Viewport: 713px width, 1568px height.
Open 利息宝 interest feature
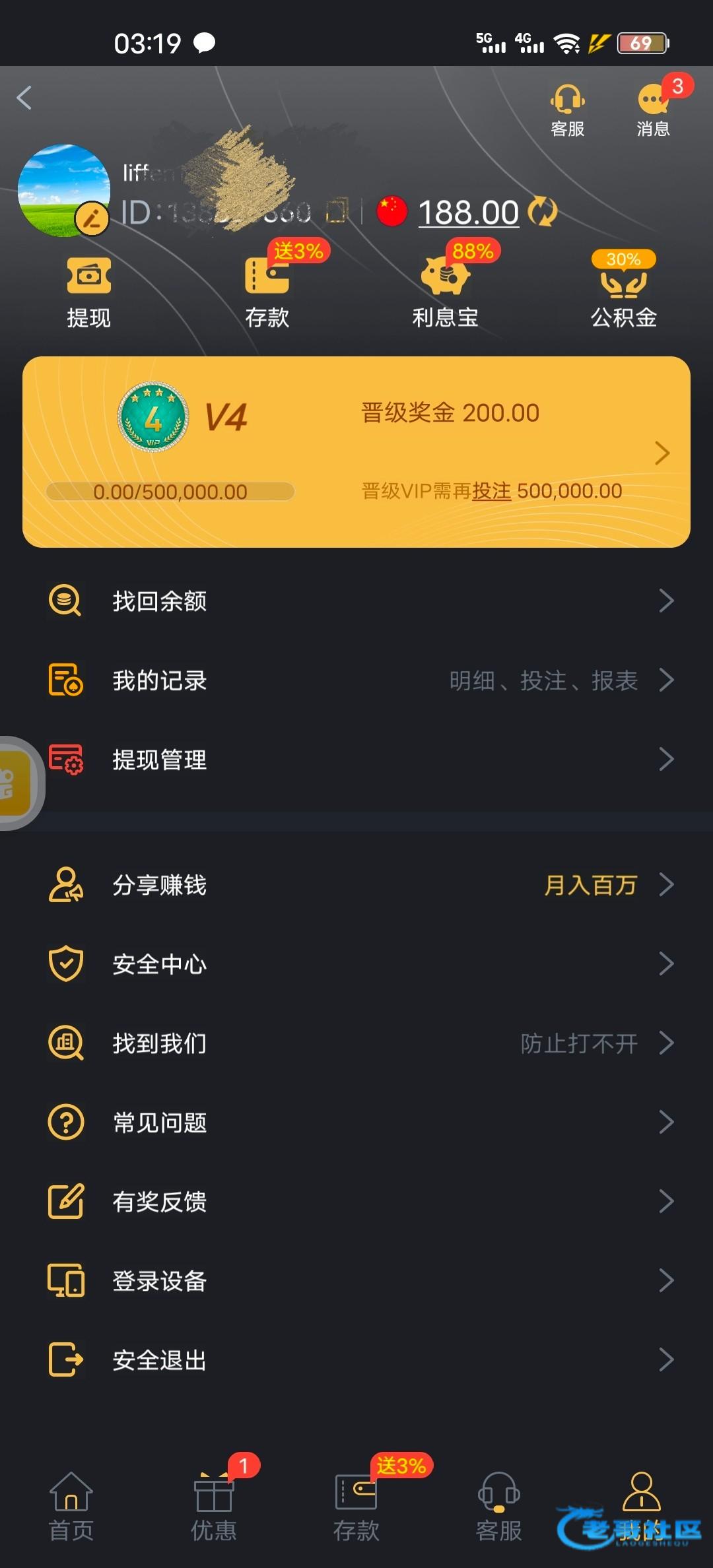445,291
